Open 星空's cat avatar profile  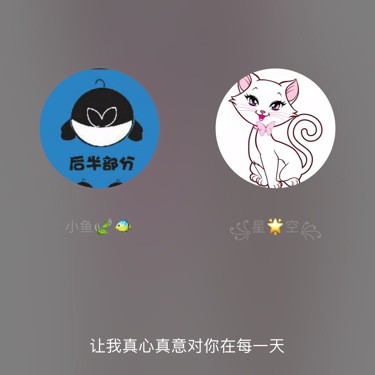tap(275, 128)
